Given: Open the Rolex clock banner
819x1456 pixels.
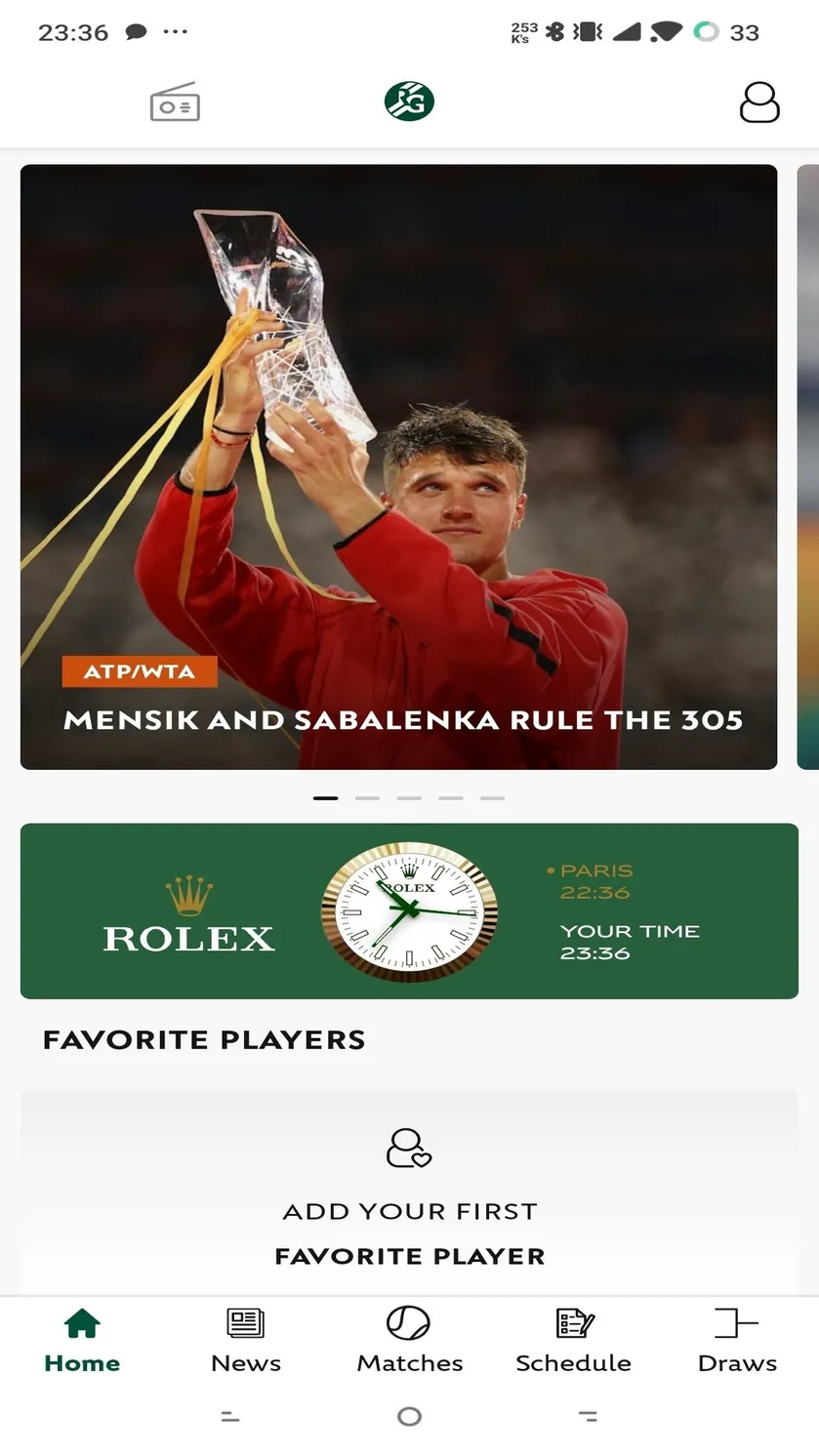Looking at the screenshot, I should (x=409, y=910).
